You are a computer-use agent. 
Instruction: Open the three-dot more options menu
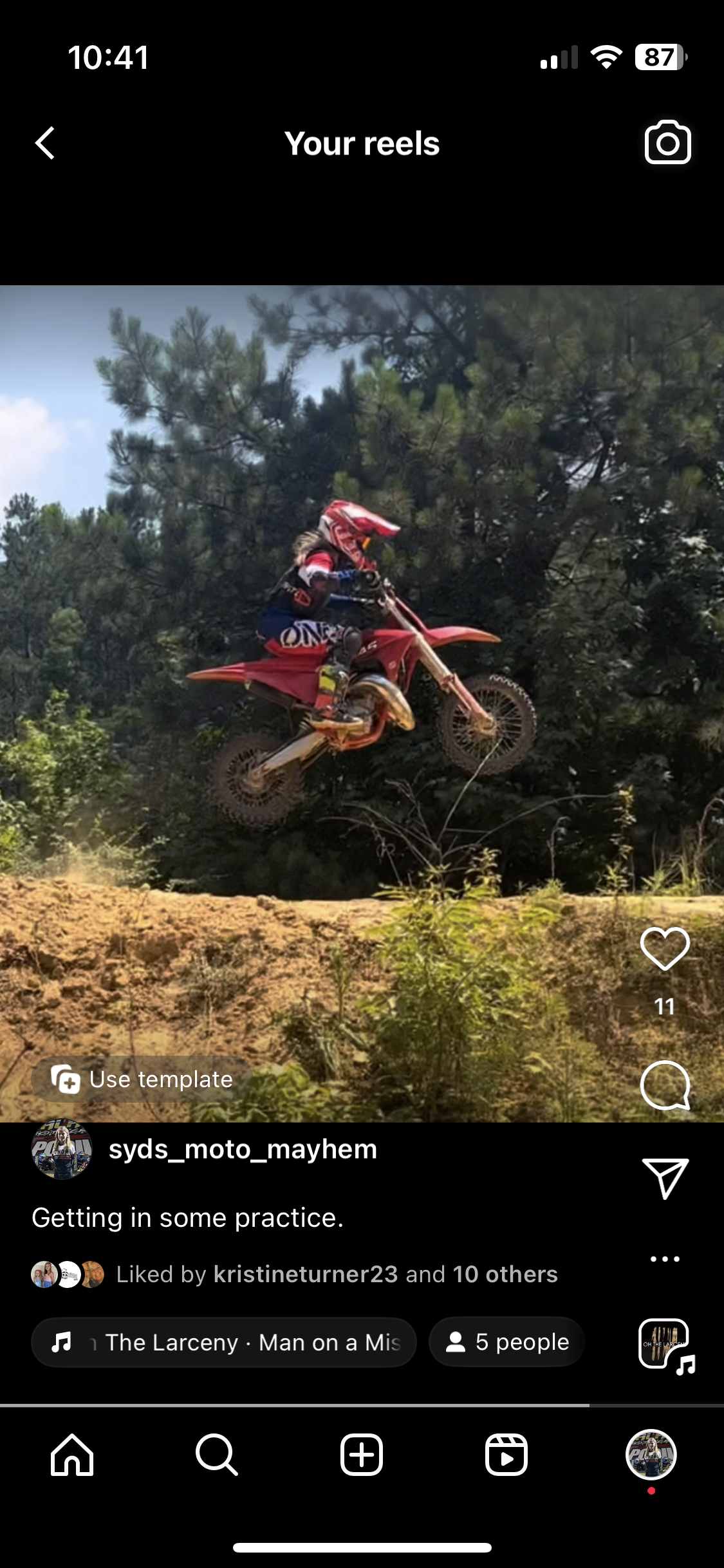[x=665, y=1259]
